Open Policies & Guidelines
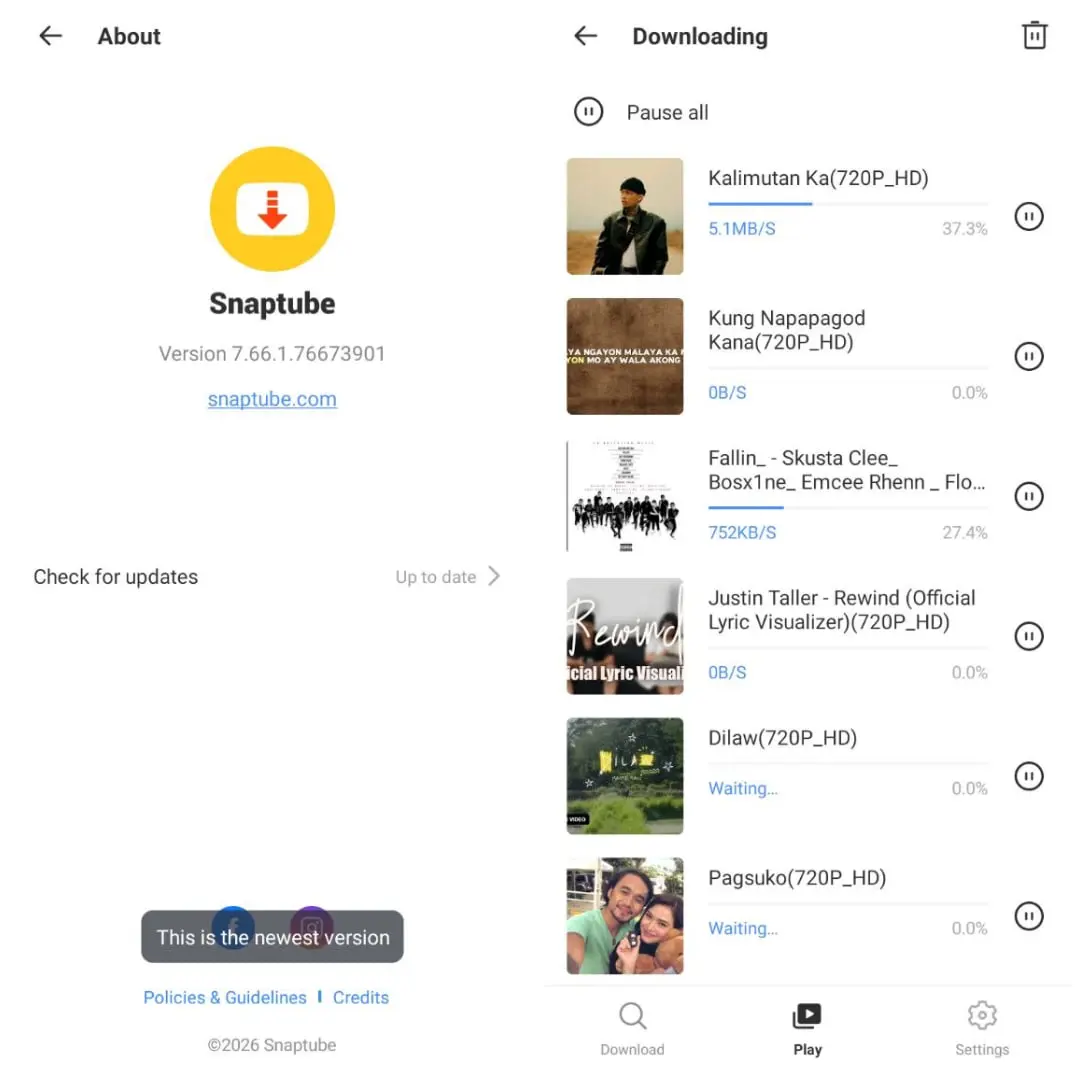Image resolution: width=1080 pixels, height=1080 pixels. click(x=225, y=997)
